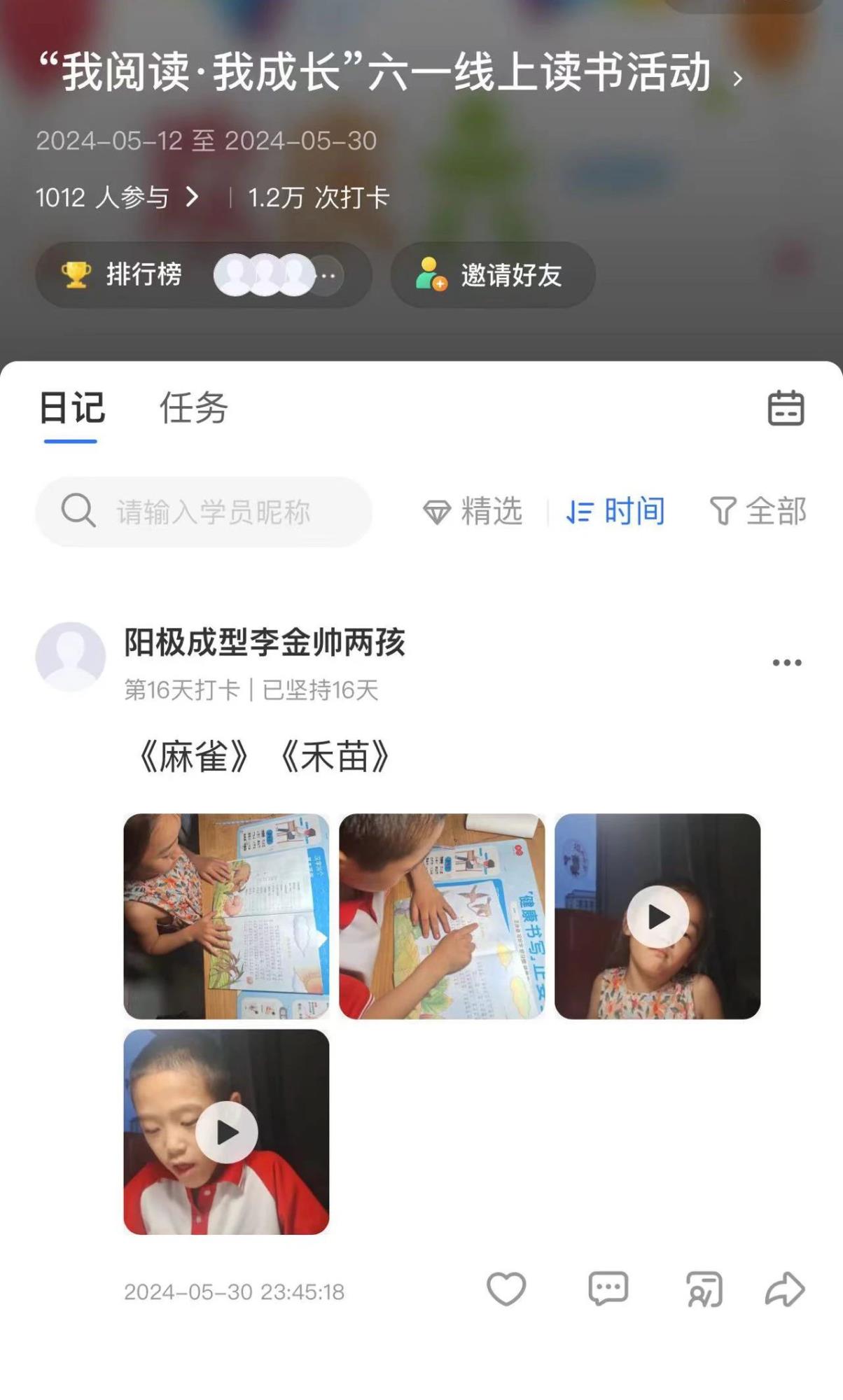This screenshot has width=843, height=1400.
Task: Share the post with the arrow icon
Action: 785,1289
